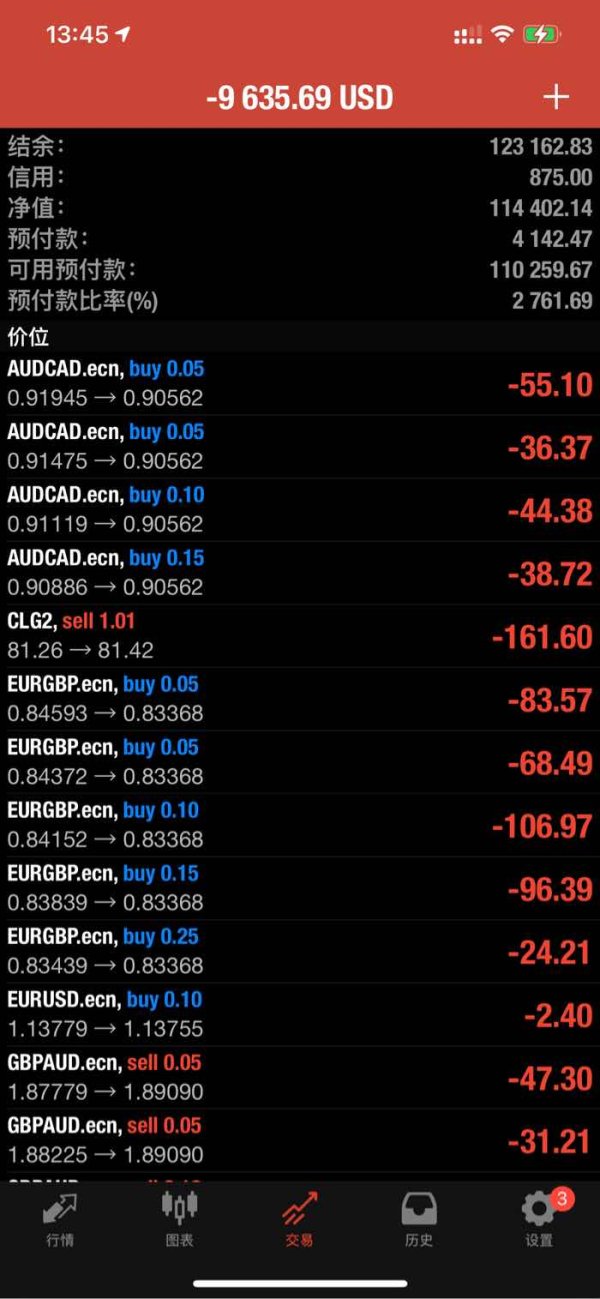Open the EURGBP buy 0.25 position
The image size is (600, 1299).
300,951
